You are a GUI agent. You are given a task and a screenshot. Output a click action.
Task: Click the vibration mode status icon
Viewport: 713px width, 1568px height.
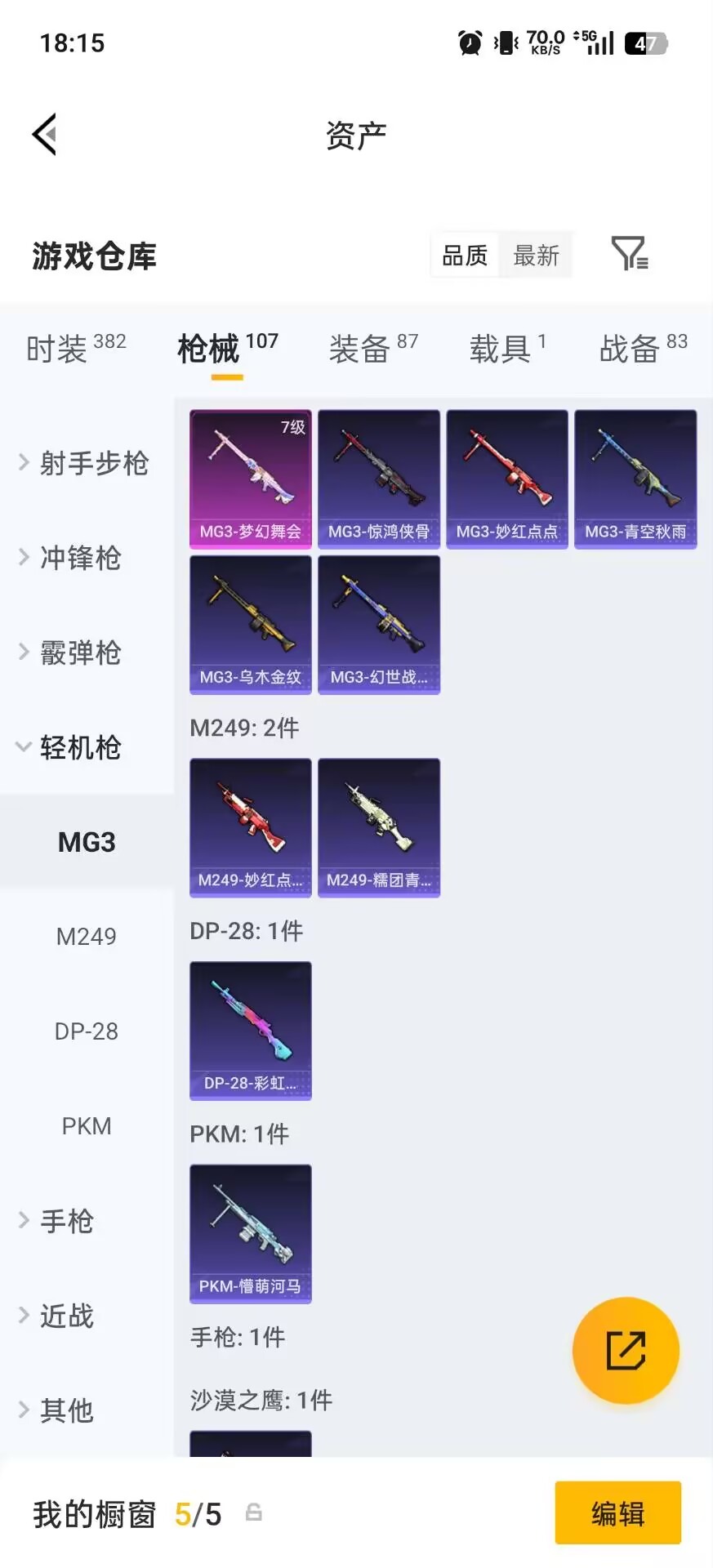click(506, 42)
